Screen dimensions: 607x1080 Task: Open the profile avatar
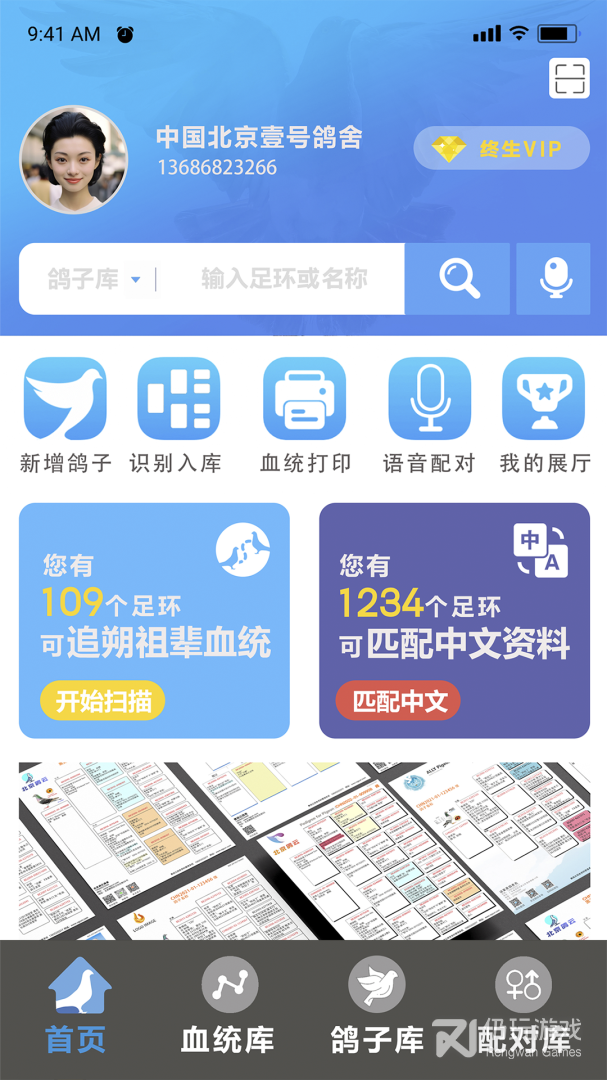(x=74, y=160)
